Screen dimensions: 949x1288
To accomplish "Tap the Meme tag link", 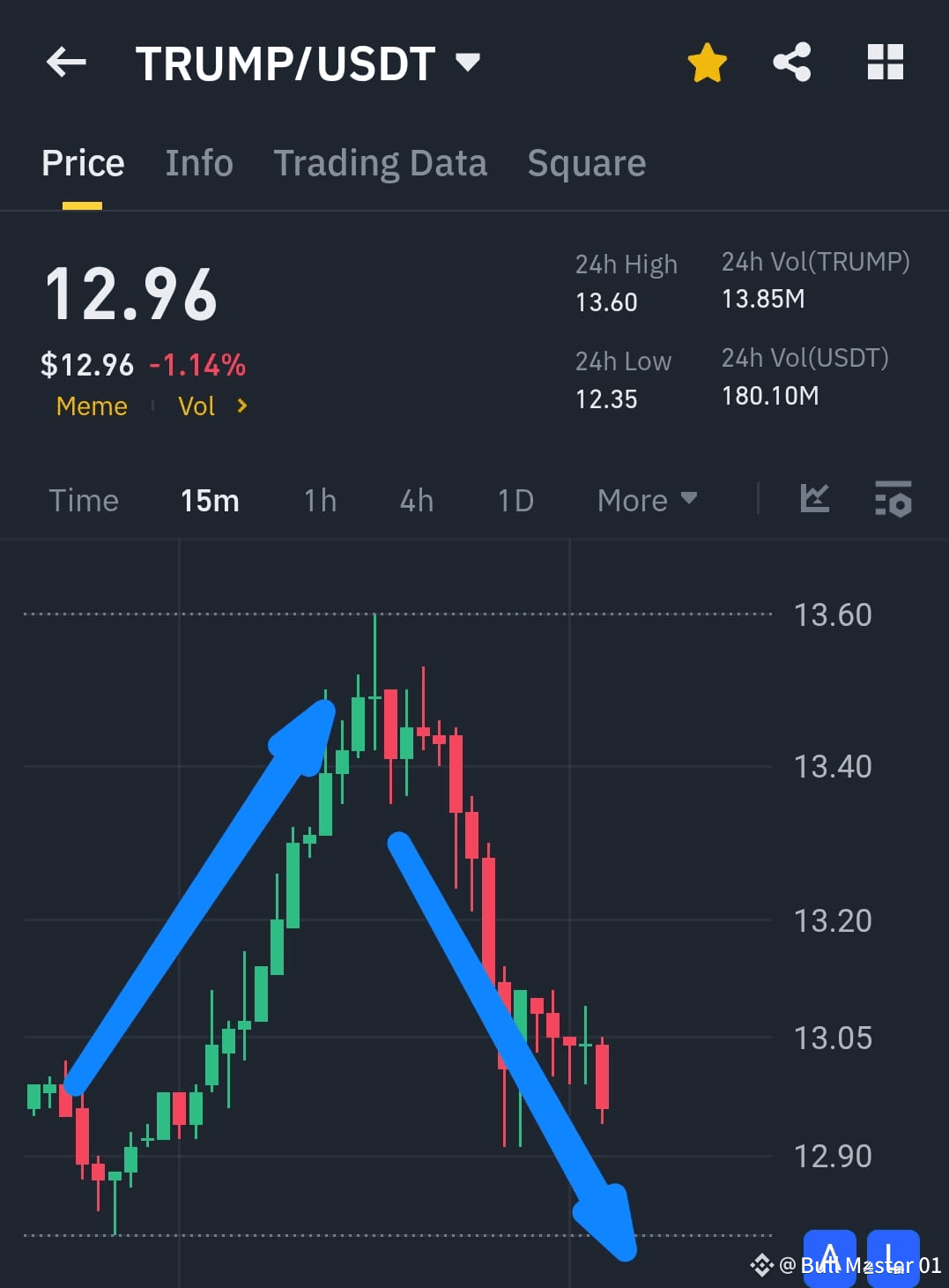I will pyautogui.click(x=91, y=406).
